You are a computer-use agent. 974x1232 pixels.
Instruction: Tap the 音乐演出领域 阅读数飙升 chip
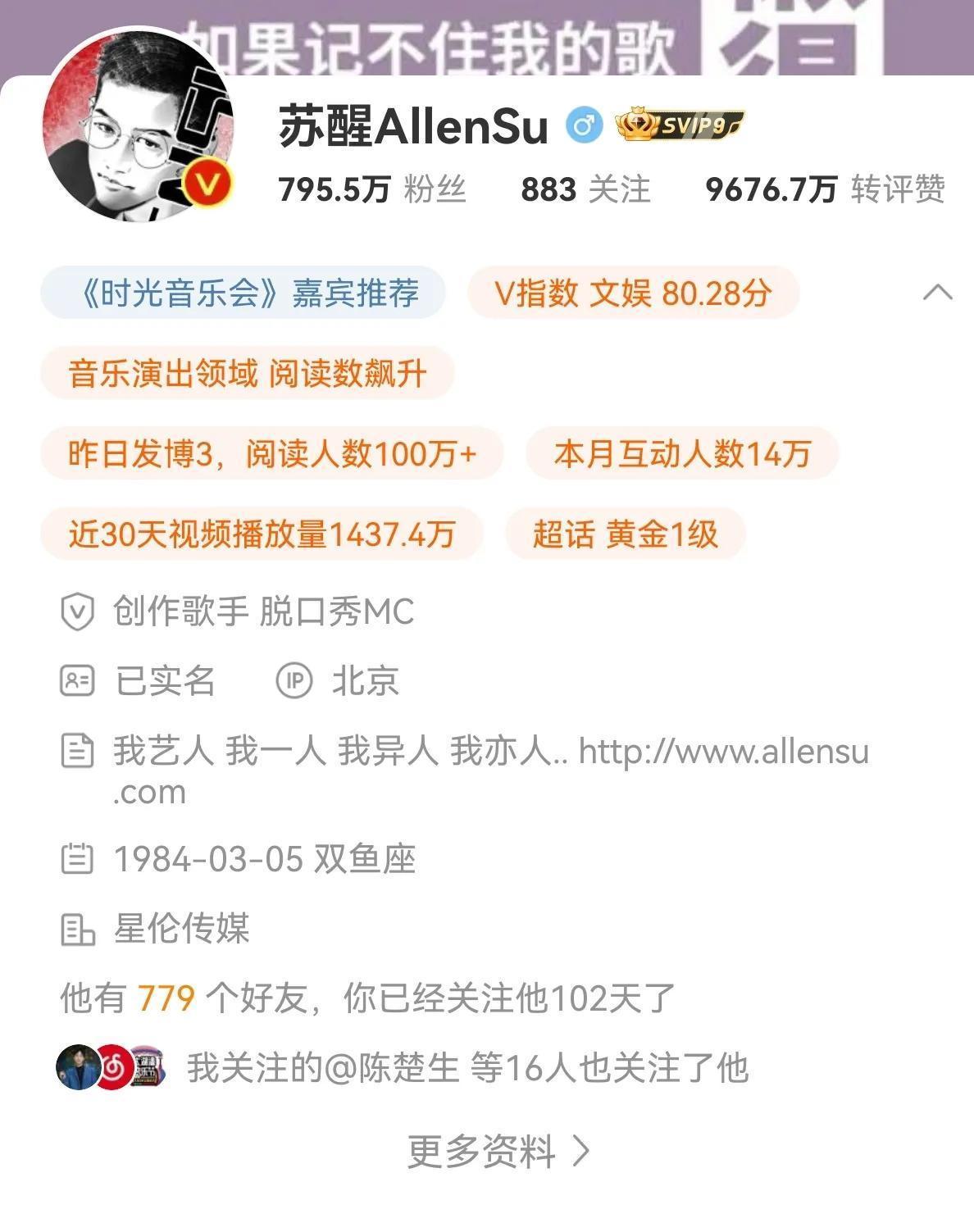[247, 373]
